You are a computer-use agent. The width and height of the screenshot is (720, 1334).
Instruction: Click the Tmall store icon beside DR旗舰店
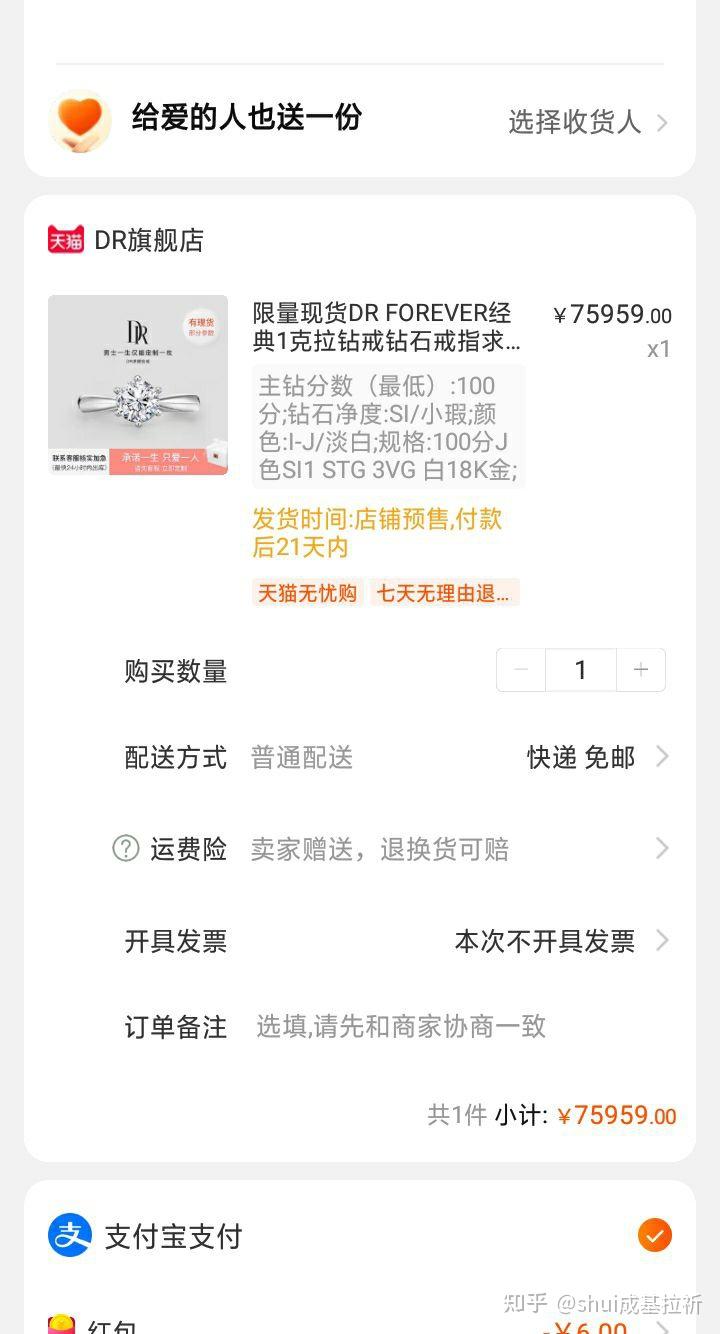pyautogui.click(x=66, y=240)
